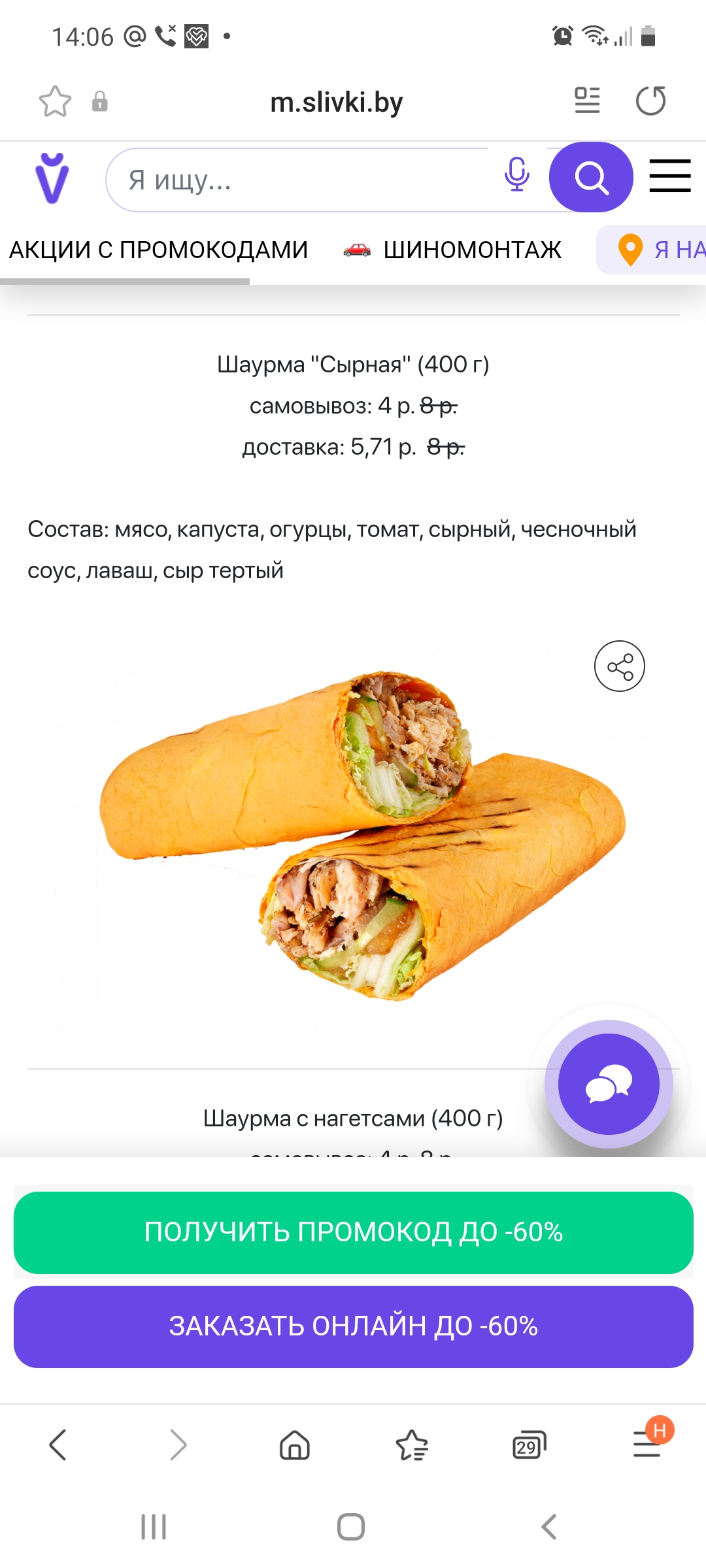Run search with the purple magnifier button
The height and width of the screenshot is (1568, 706).
(x=591, y=177)
